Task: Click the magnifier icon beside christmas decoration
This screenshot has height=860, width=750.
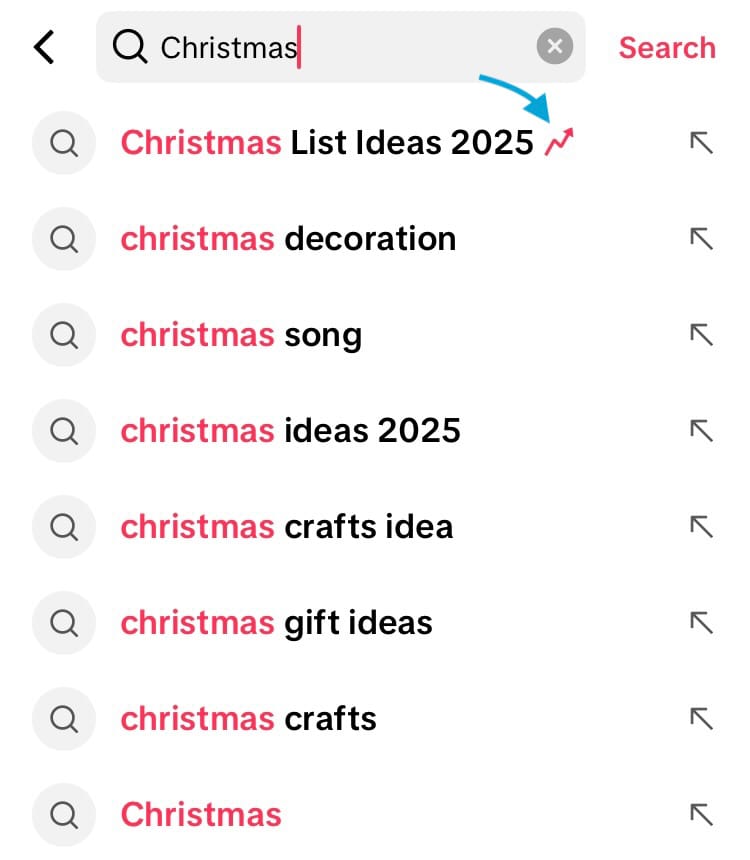Action: (63, 238)
